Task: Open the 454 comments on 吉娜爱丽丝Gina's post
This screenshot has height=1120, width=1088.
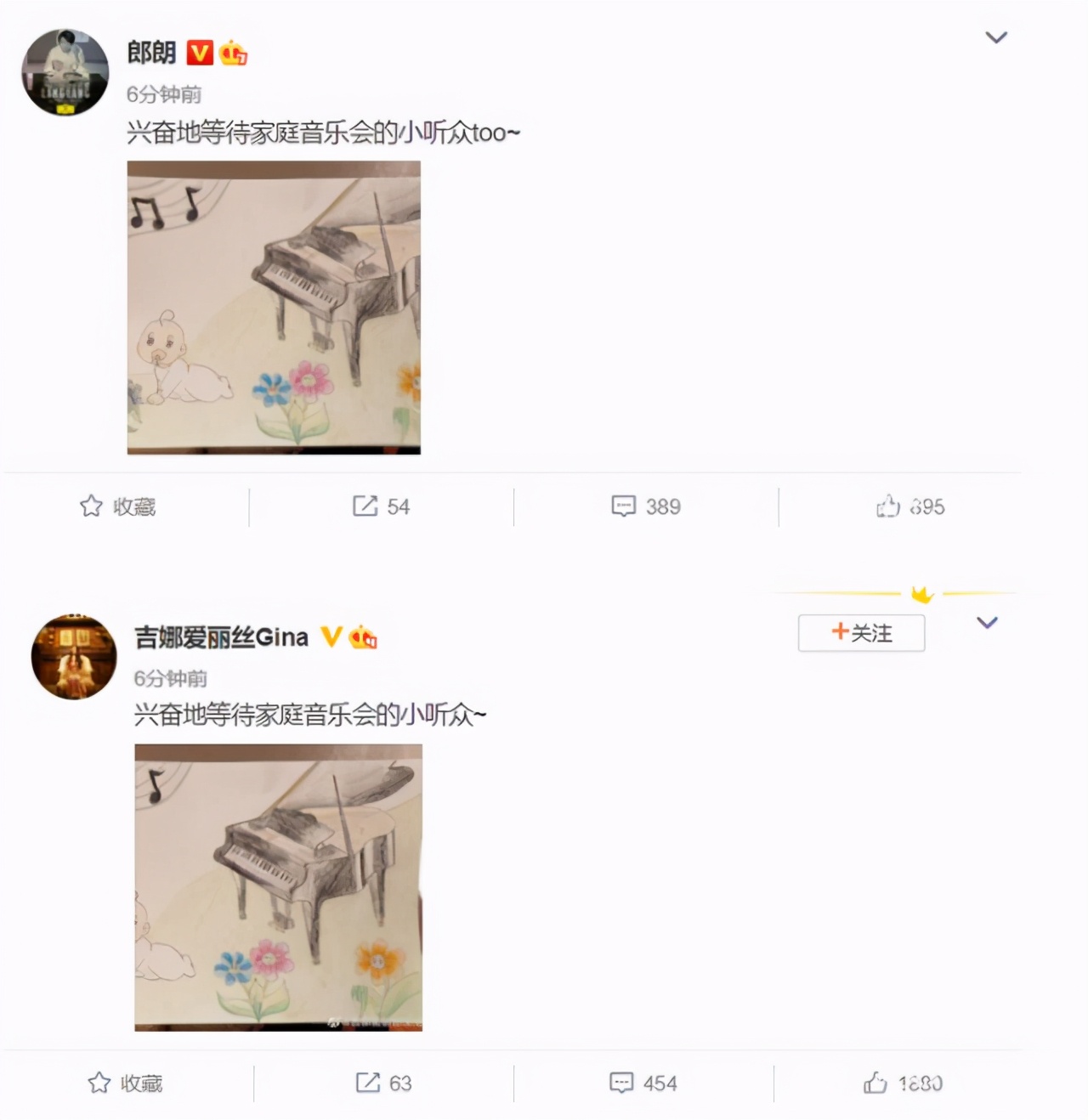Action: pyautogui.click(x=643, y=1083)
